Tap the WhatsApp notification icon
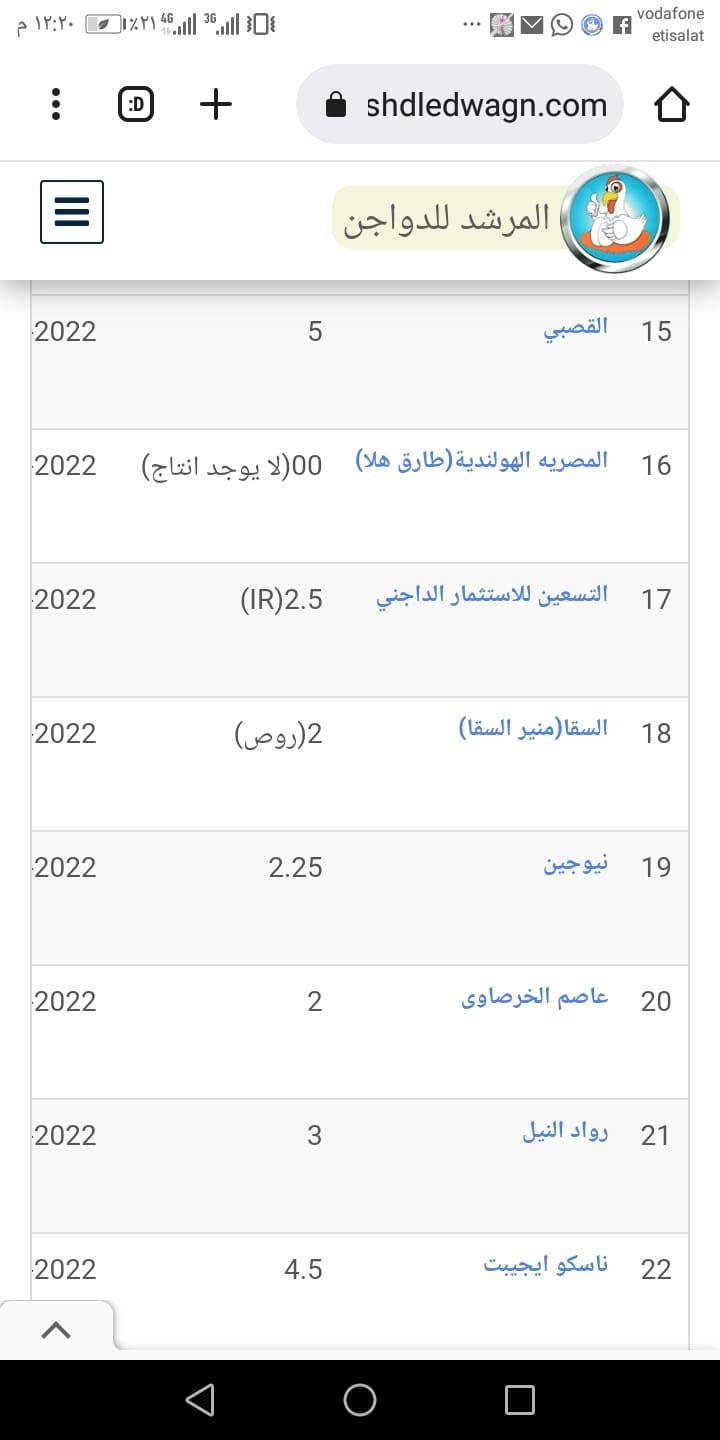The width and height of the screenshot is (720, 1440). tap(561, 24)
